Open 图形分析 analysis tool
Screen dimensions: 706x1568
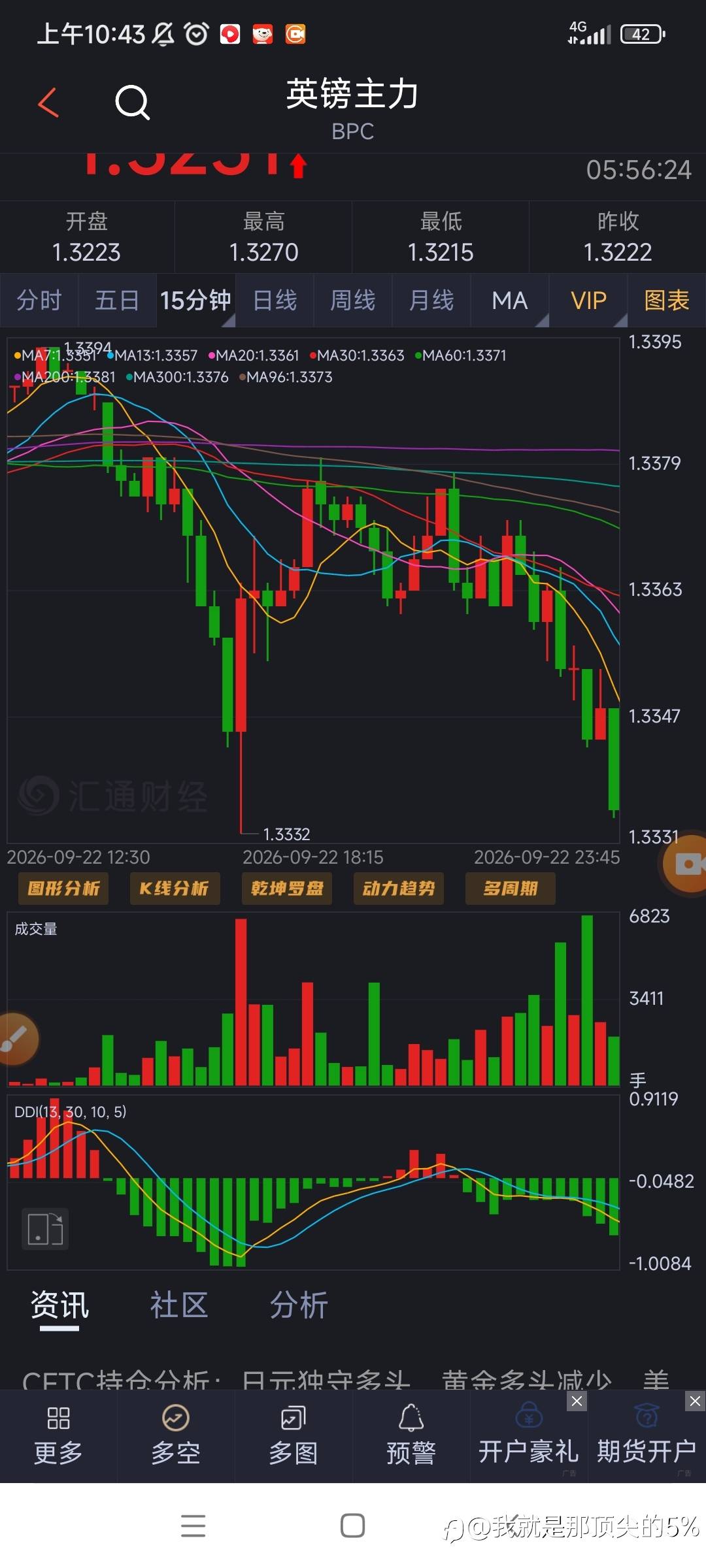pyautogui.click(x=63, y=889)
